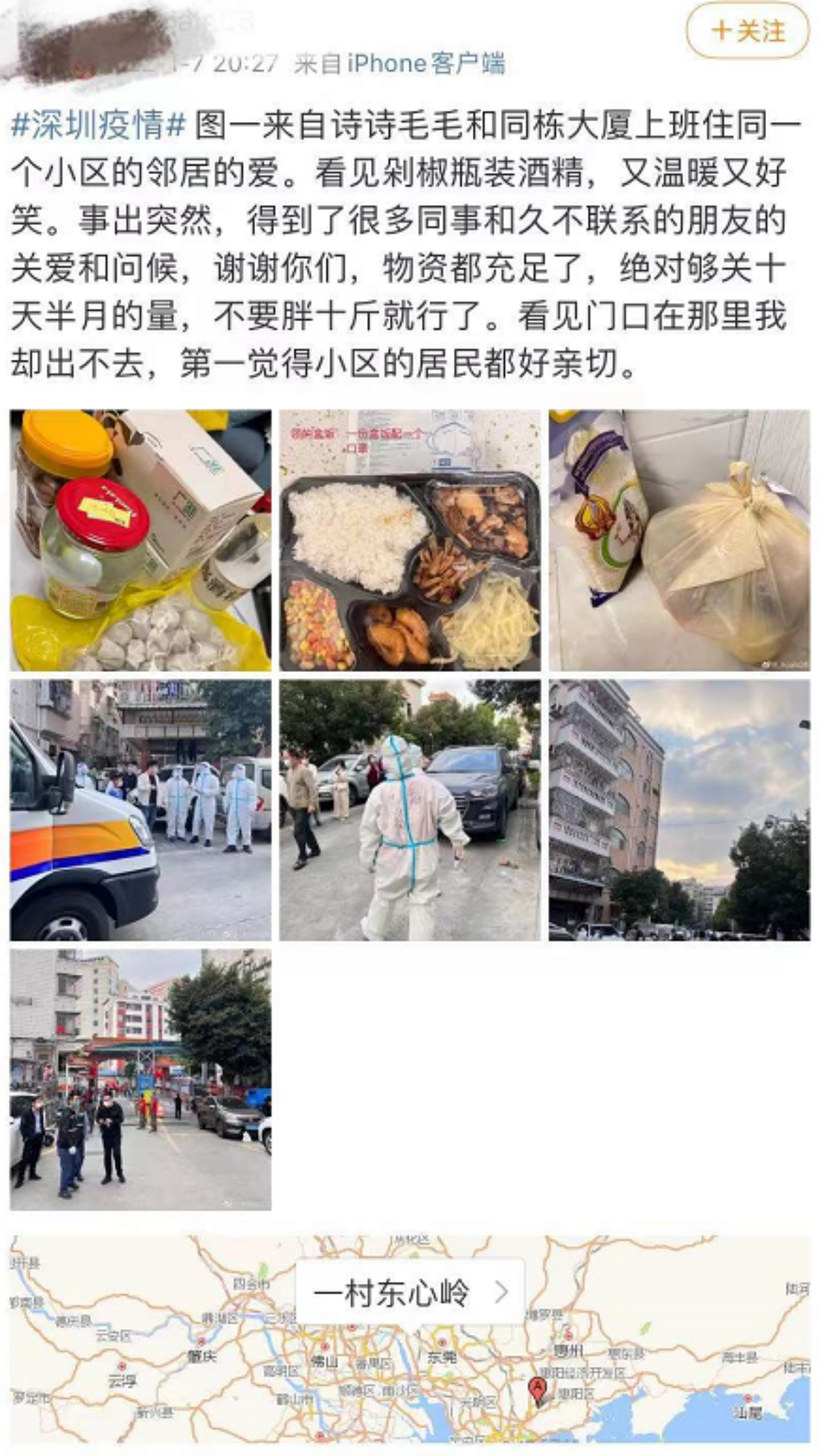The image size is (824, 1456).
Task: Open the #深圳疫情# hashtag link
Action: point(99,125)
